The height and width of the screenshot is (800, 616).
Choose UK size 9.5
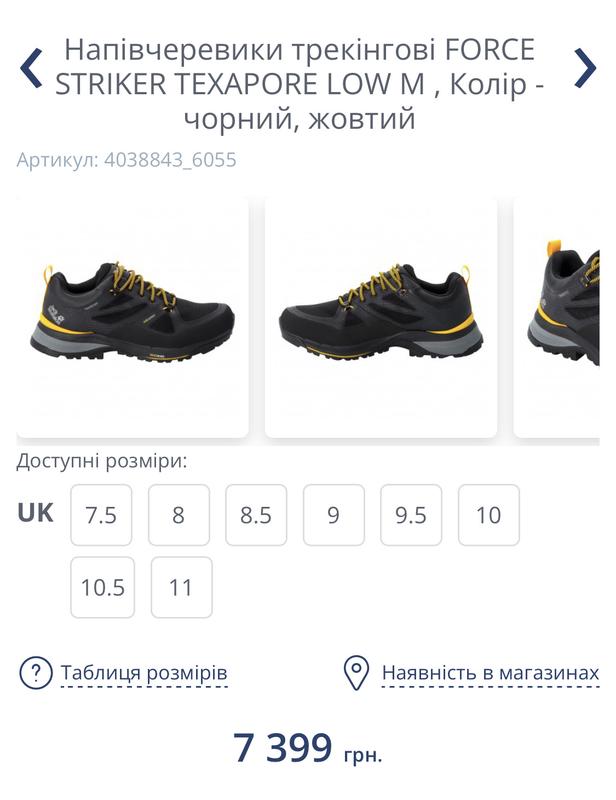(411, 515)
